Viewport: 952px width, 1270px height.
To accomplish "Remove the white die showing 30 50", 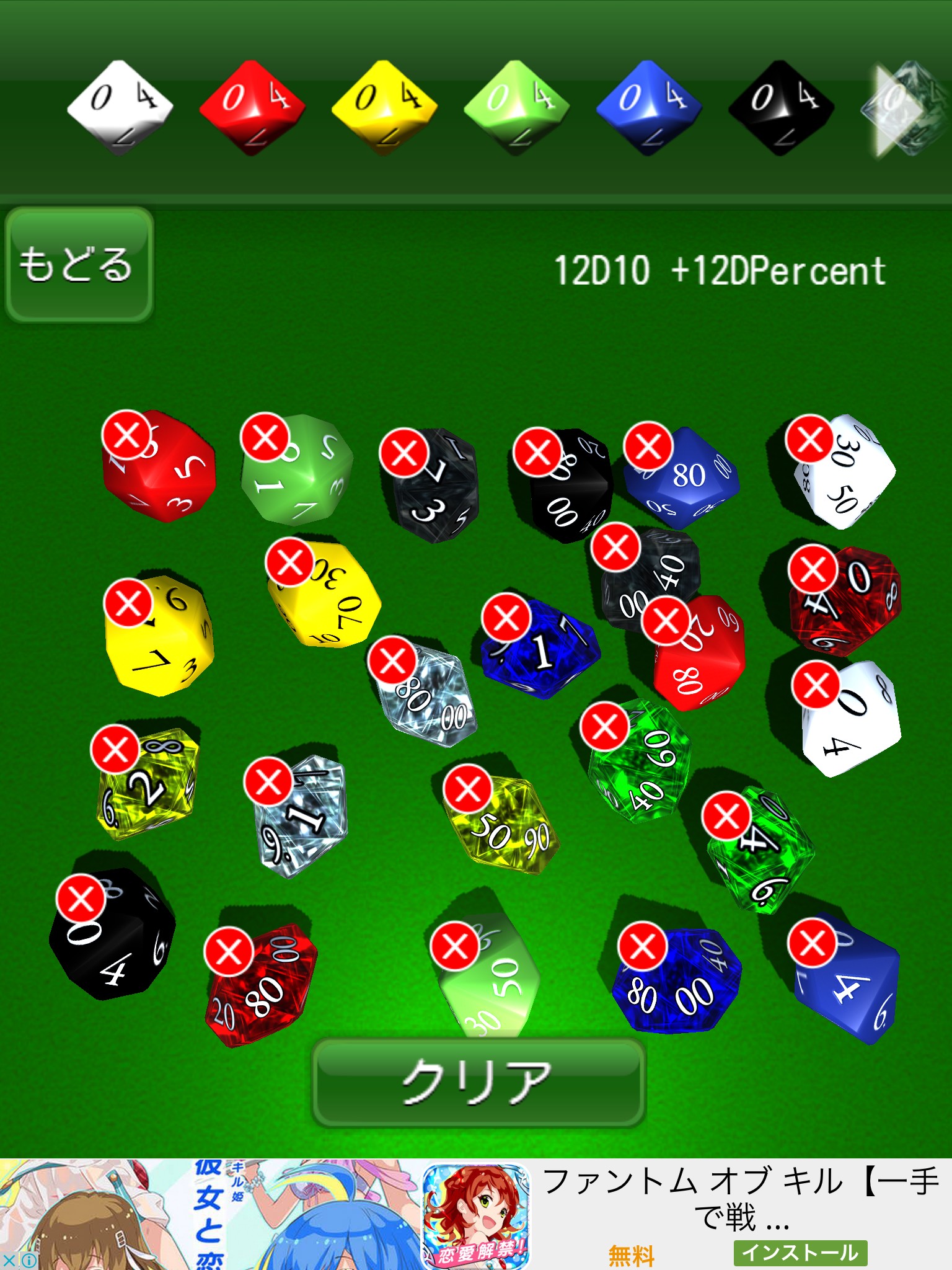I will point(810,440).
